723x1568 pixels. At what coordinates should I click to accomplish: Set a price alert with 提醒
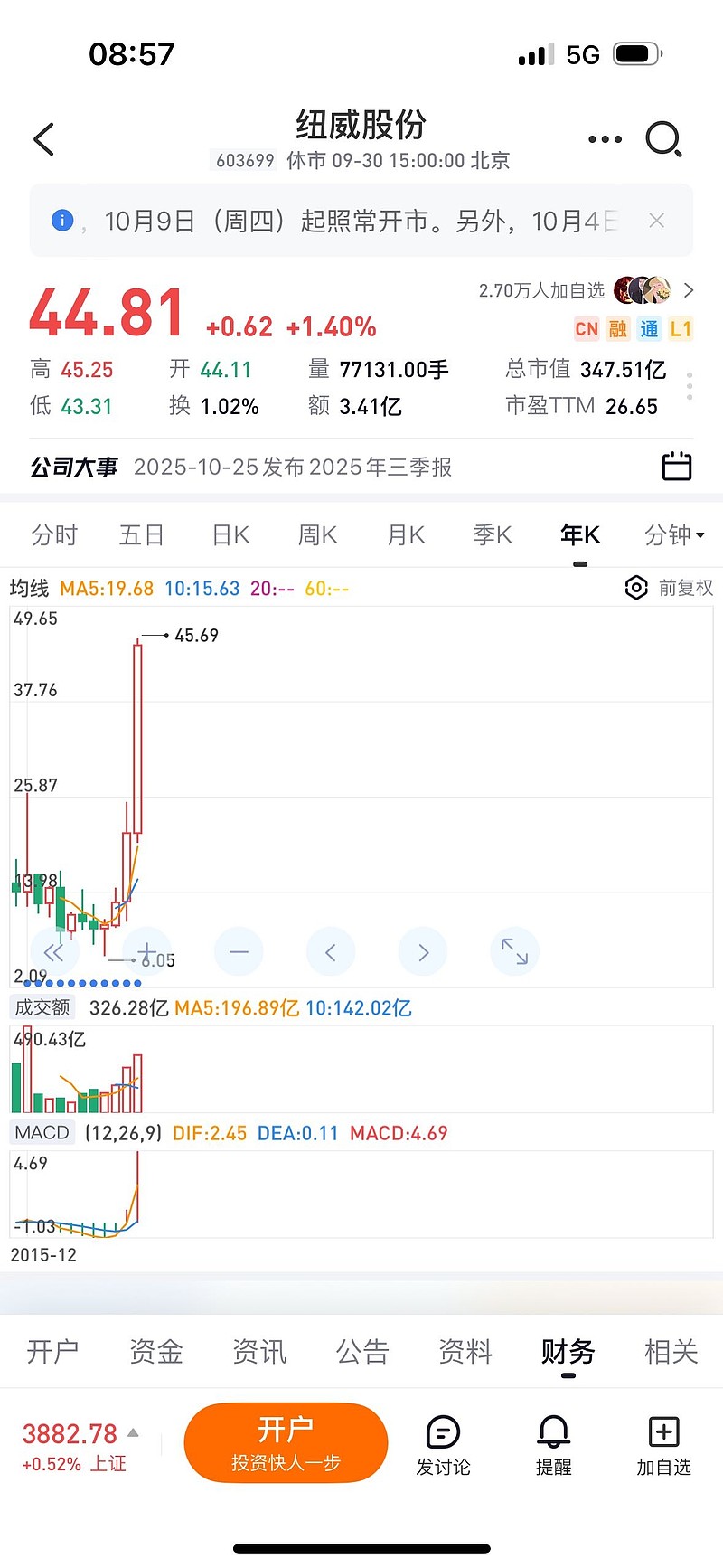(x=553, y=1444)
